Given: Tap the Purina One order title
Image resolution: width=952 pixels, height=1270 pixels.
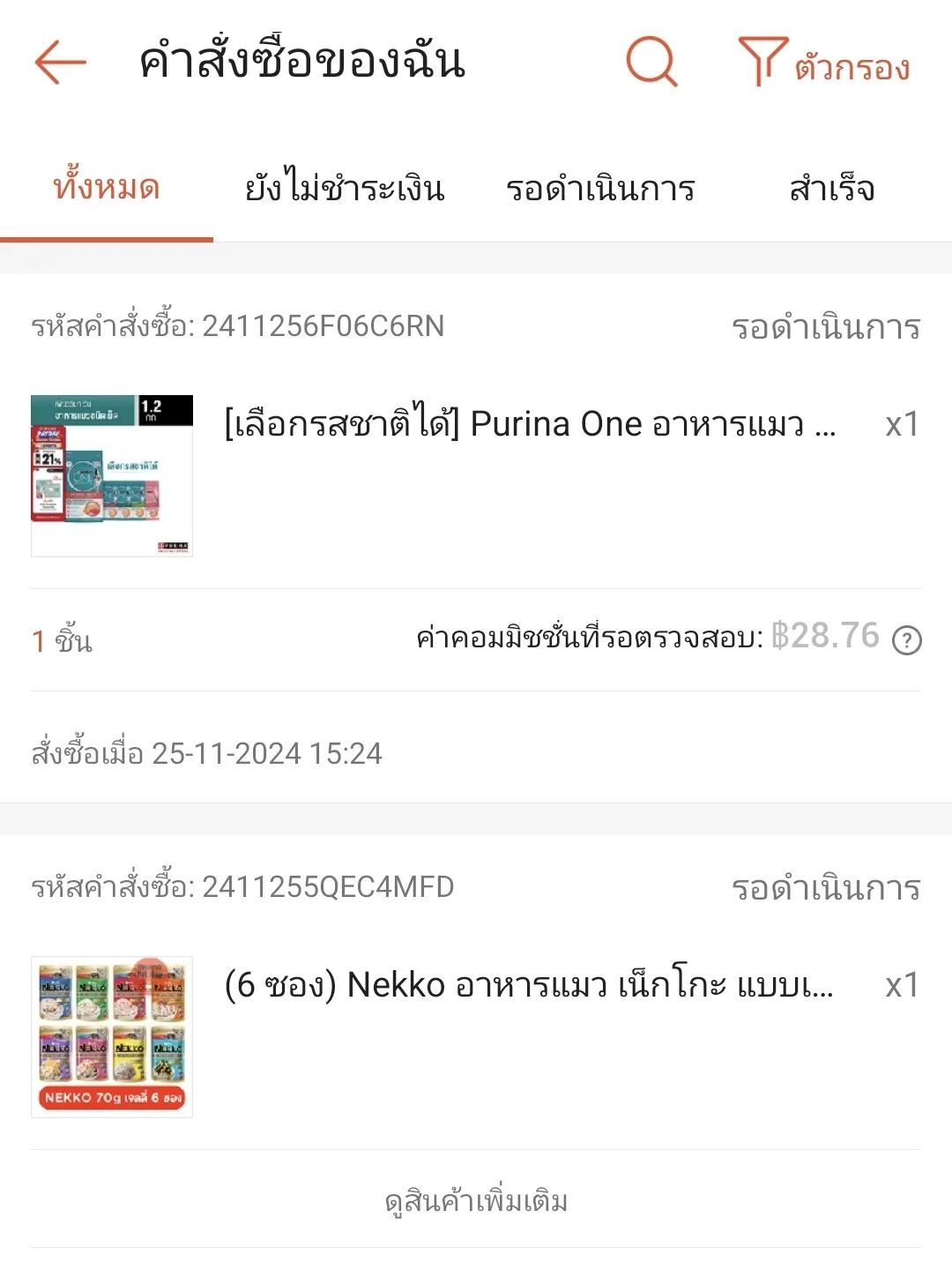Looking at the screenshot, I should (x=529, y=426).
